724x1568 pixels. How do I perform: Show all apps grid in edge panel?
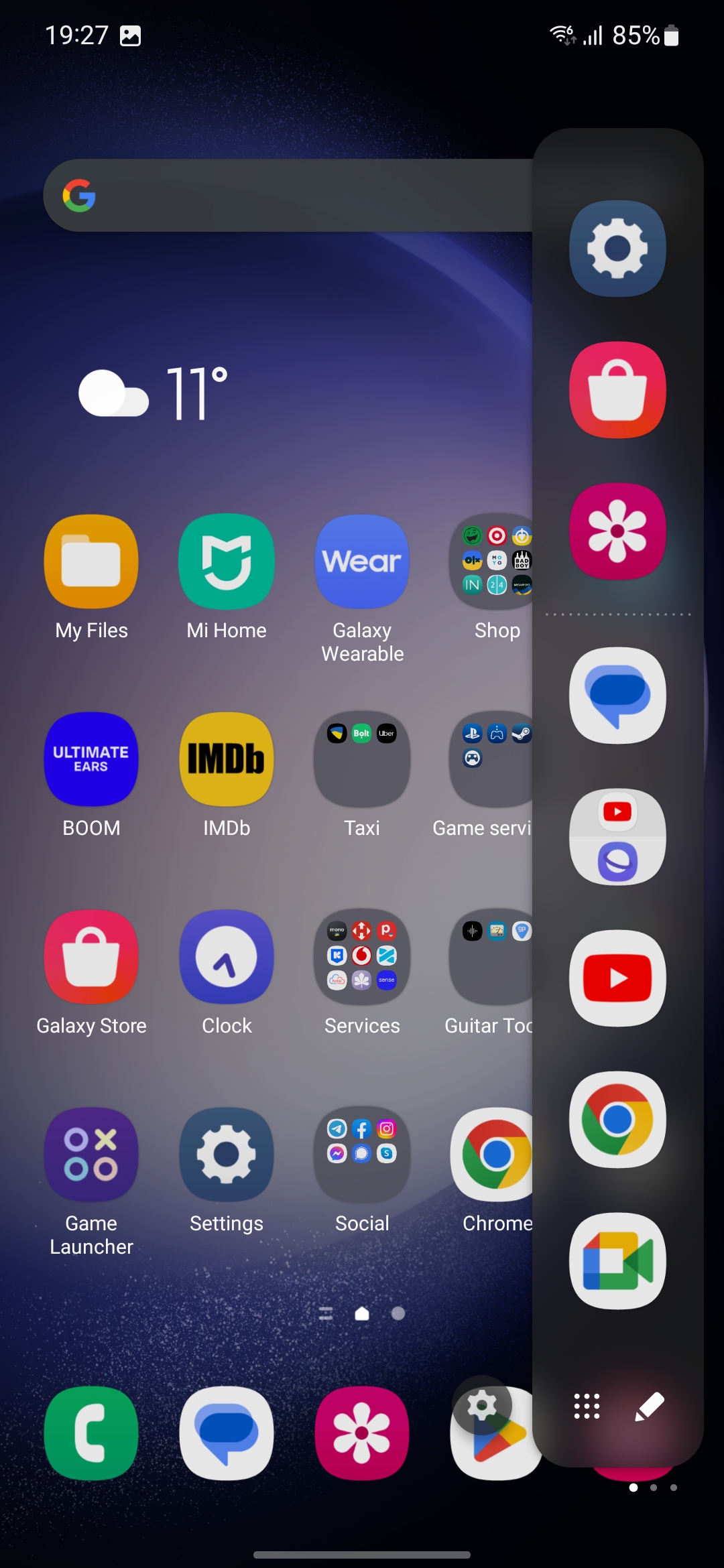(587, 1406)
